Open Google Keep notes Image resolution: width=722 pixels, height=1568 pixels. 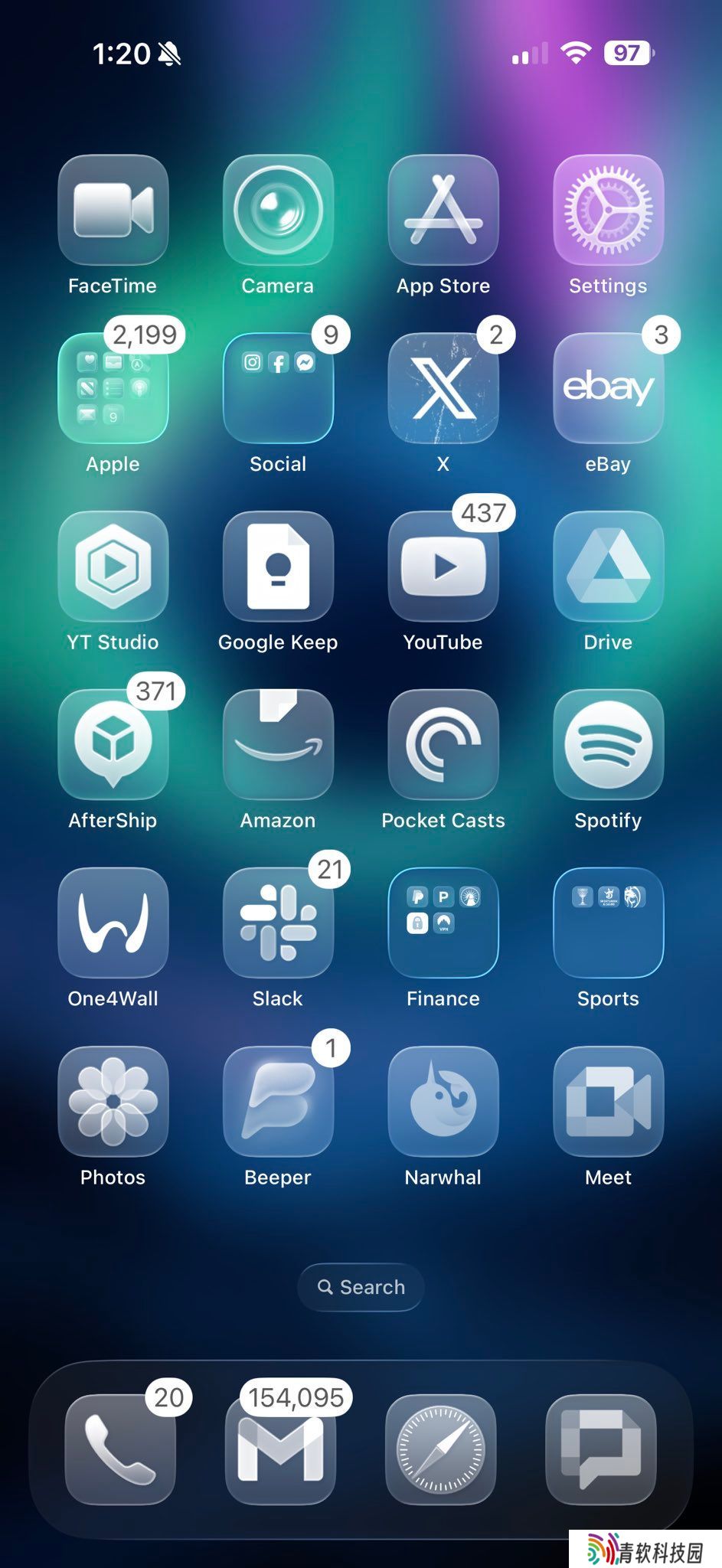tap(278, 567)
